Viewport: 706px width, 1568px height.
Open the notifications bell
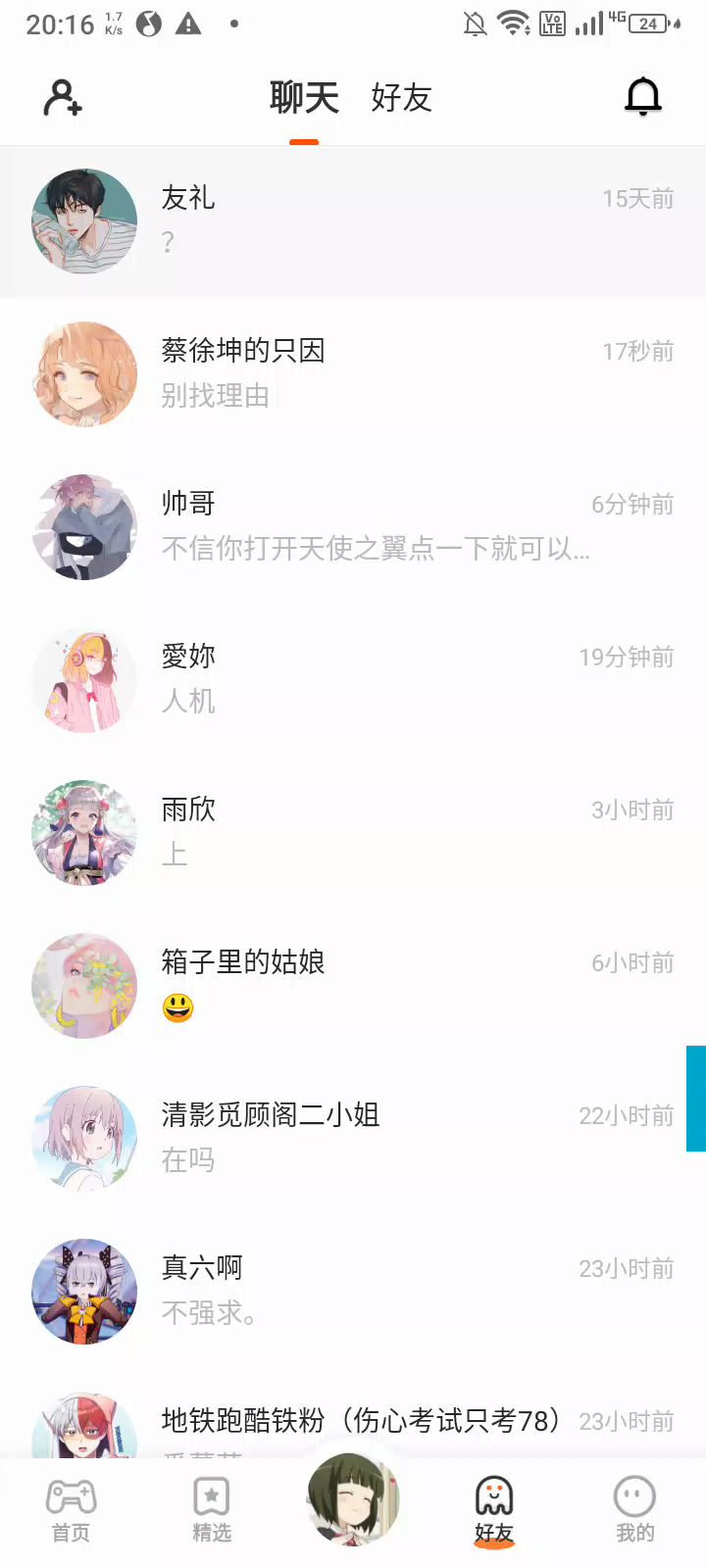click(x=643, y=97)
